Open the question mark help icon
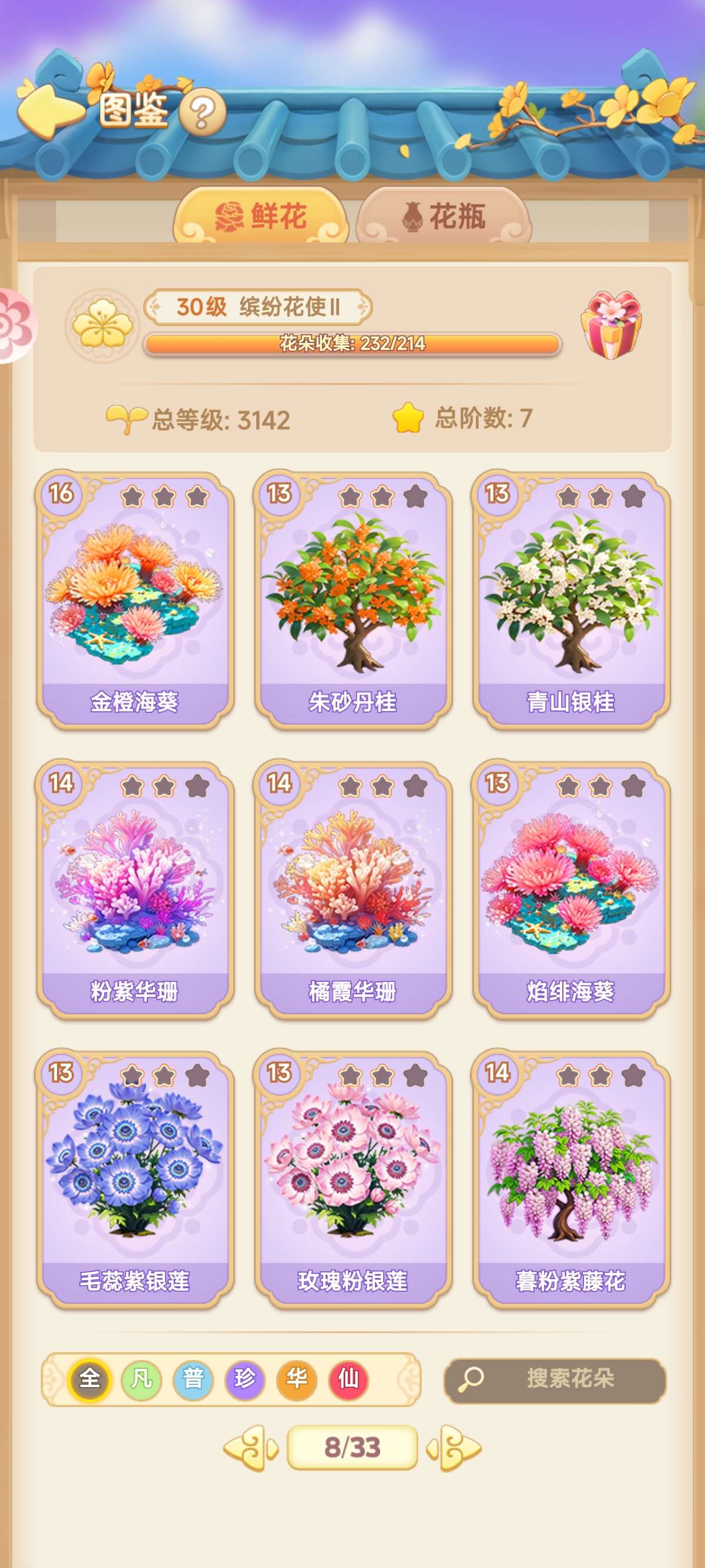Viewport: 705px width, 1568px height. [x=203, y=112]
